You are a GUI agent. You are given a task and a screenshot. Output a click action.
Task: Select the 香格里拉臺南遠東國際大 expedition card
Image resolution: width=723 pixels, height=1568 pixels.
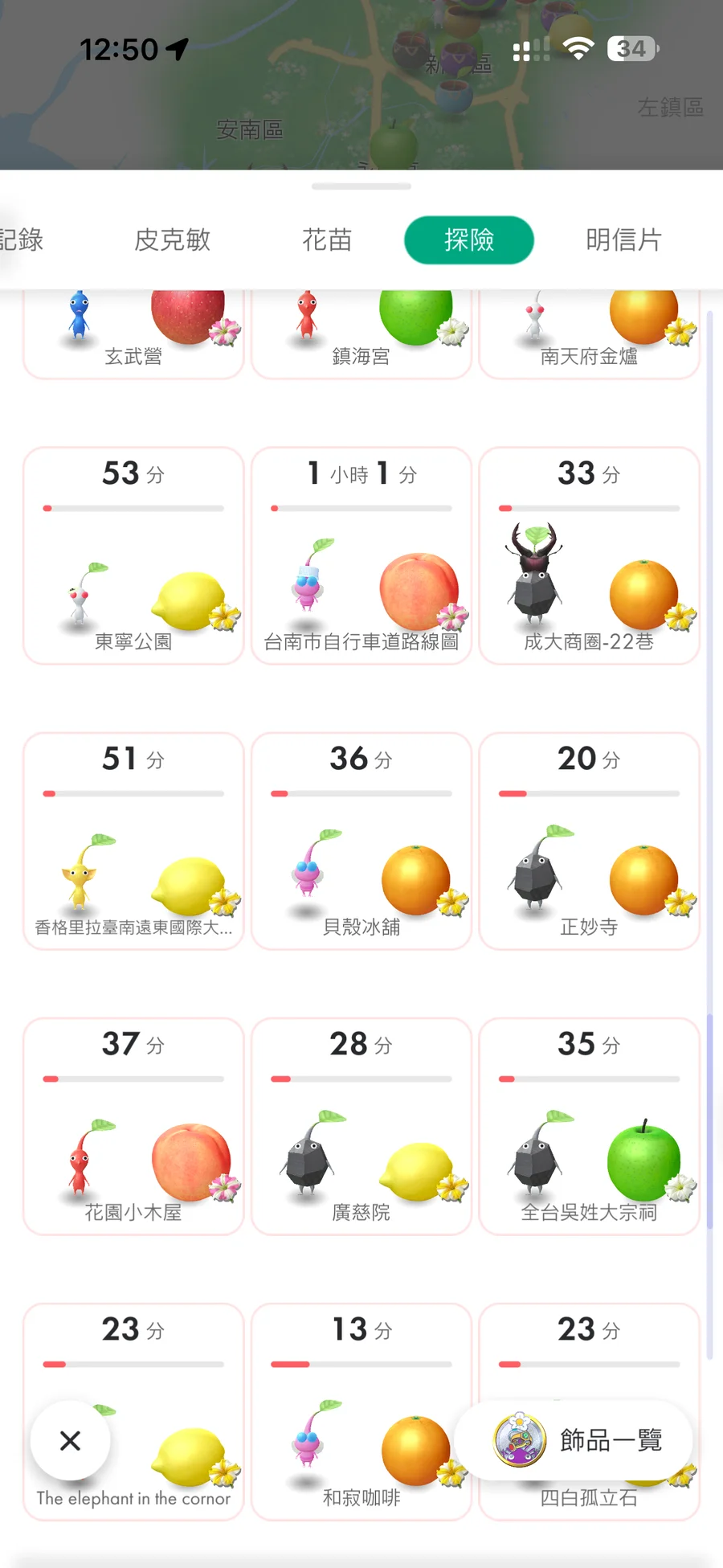pyautogui.click(x=133, y=841)
